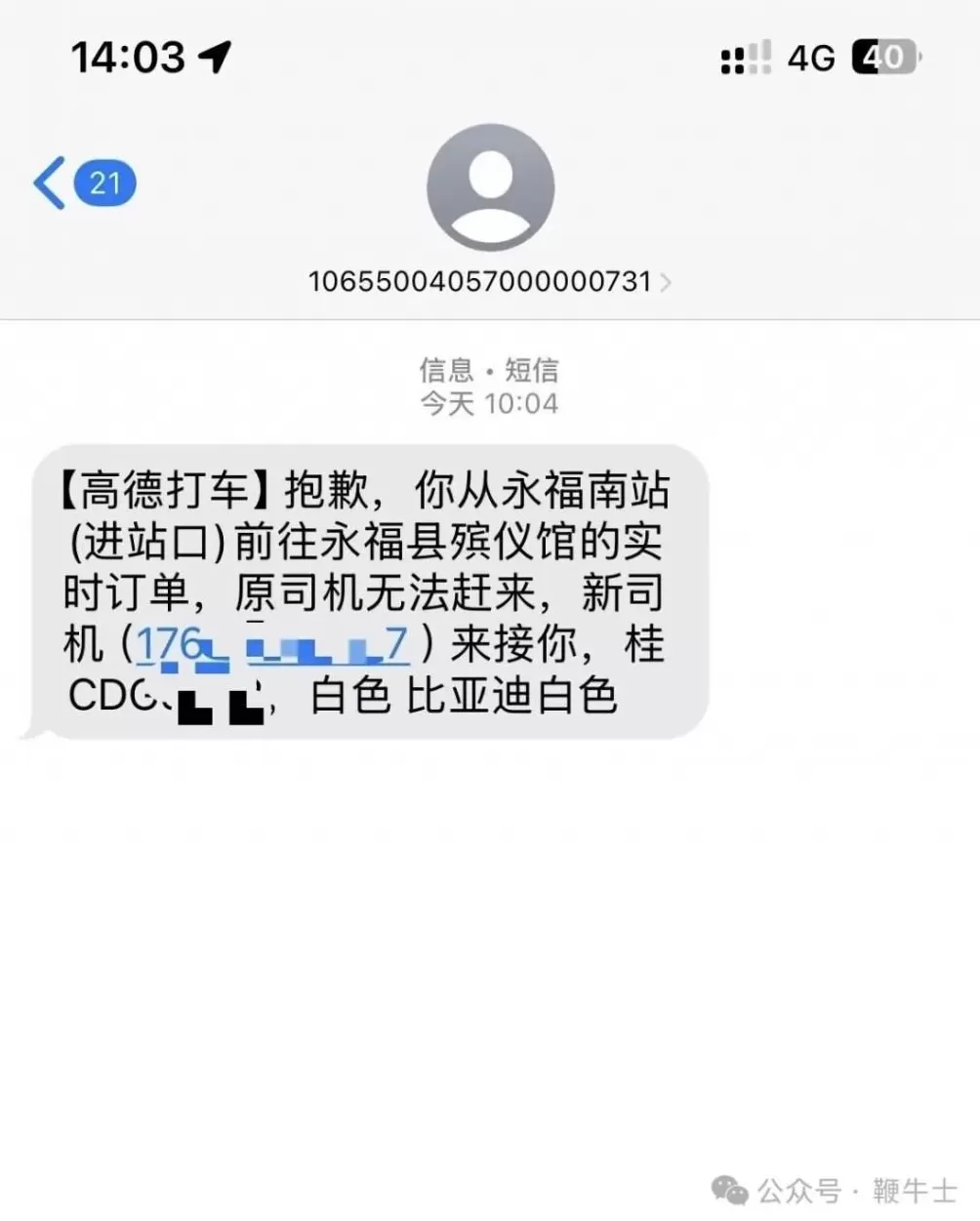Tap the location arrow icon in the status bar
The width and height of the screenshot is (980, 1221).
tap(214, 56)
